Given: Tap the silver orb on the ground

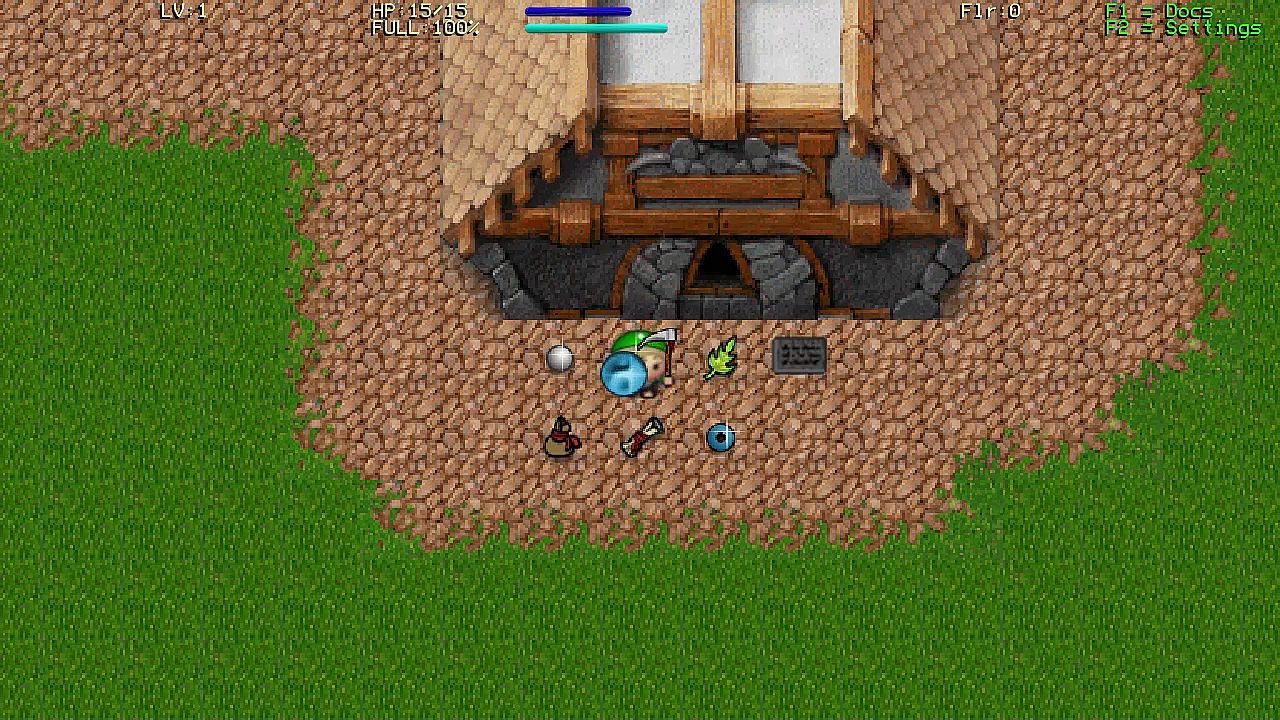Looking at the screenshot, I should pos(559,358).
